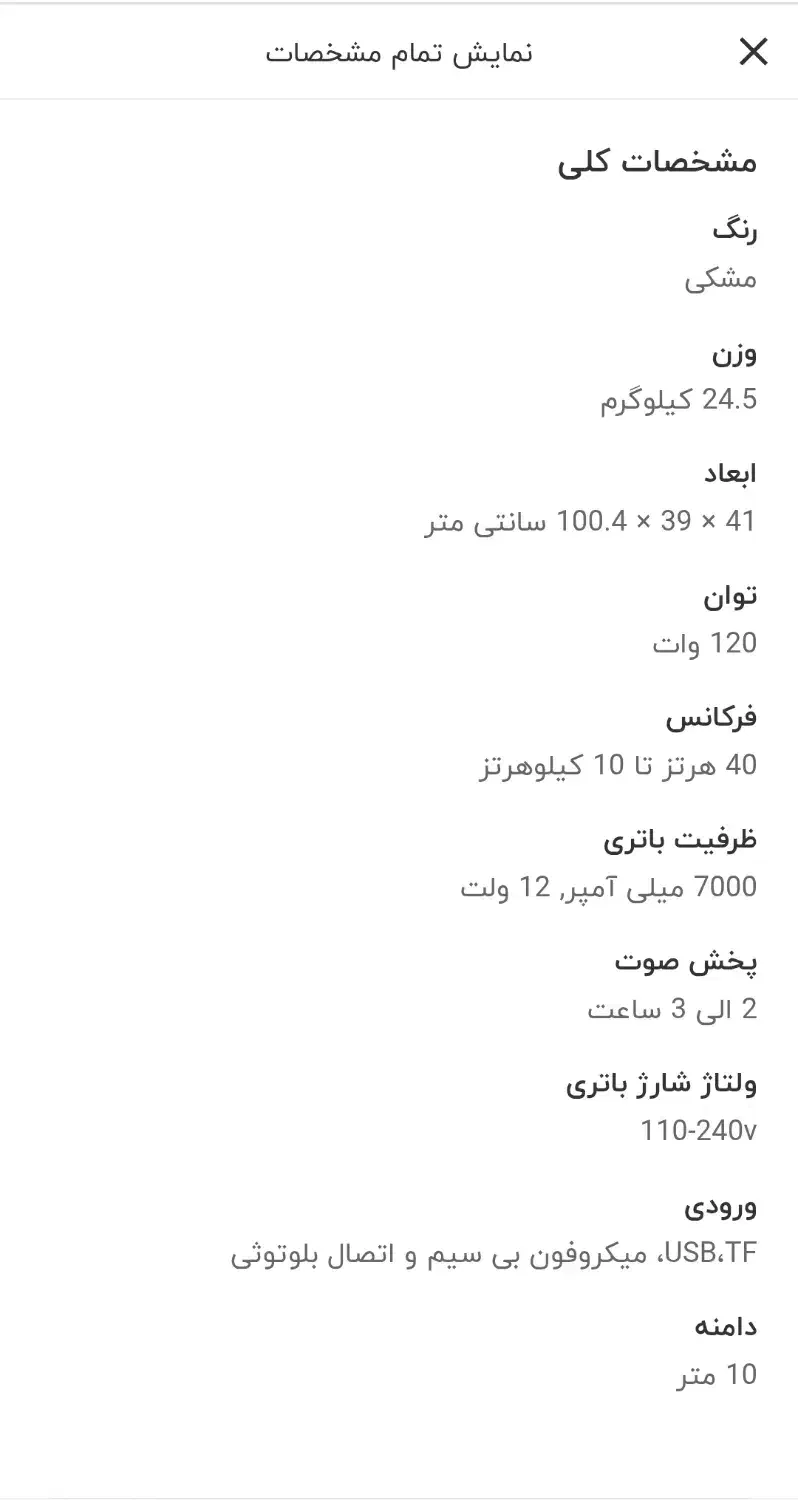
Task: Close the specifications panel with the X
Action: pos(754,52)
